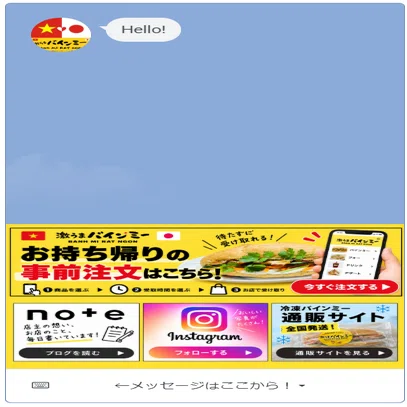The width and height of the screenshot is (407, 407).
Task: Collapse the rich menu via メッセージはここから bar
Action: coord(210,386)
